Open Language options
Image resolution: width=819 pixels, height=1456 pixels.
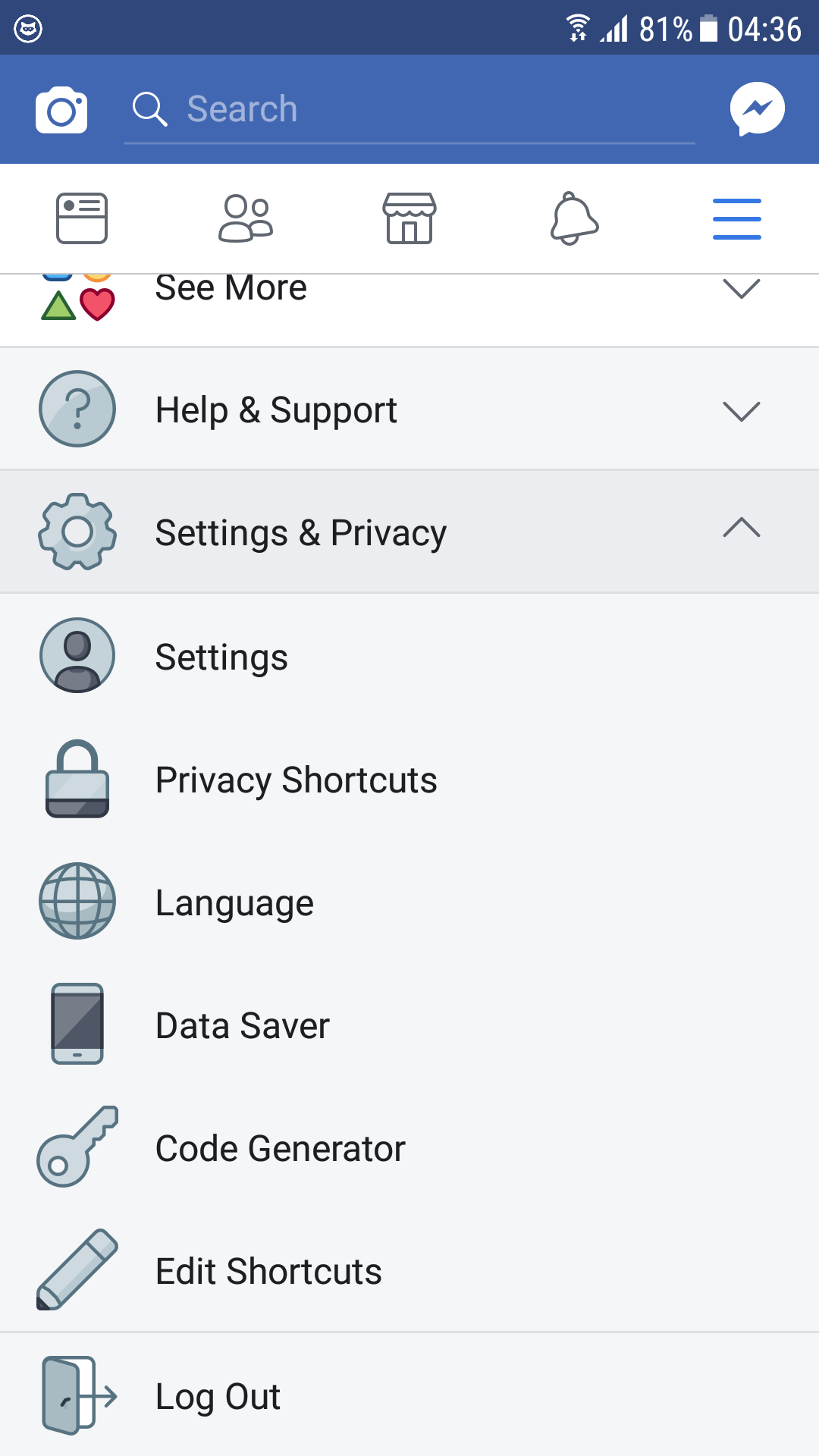(x=409, y=902)
